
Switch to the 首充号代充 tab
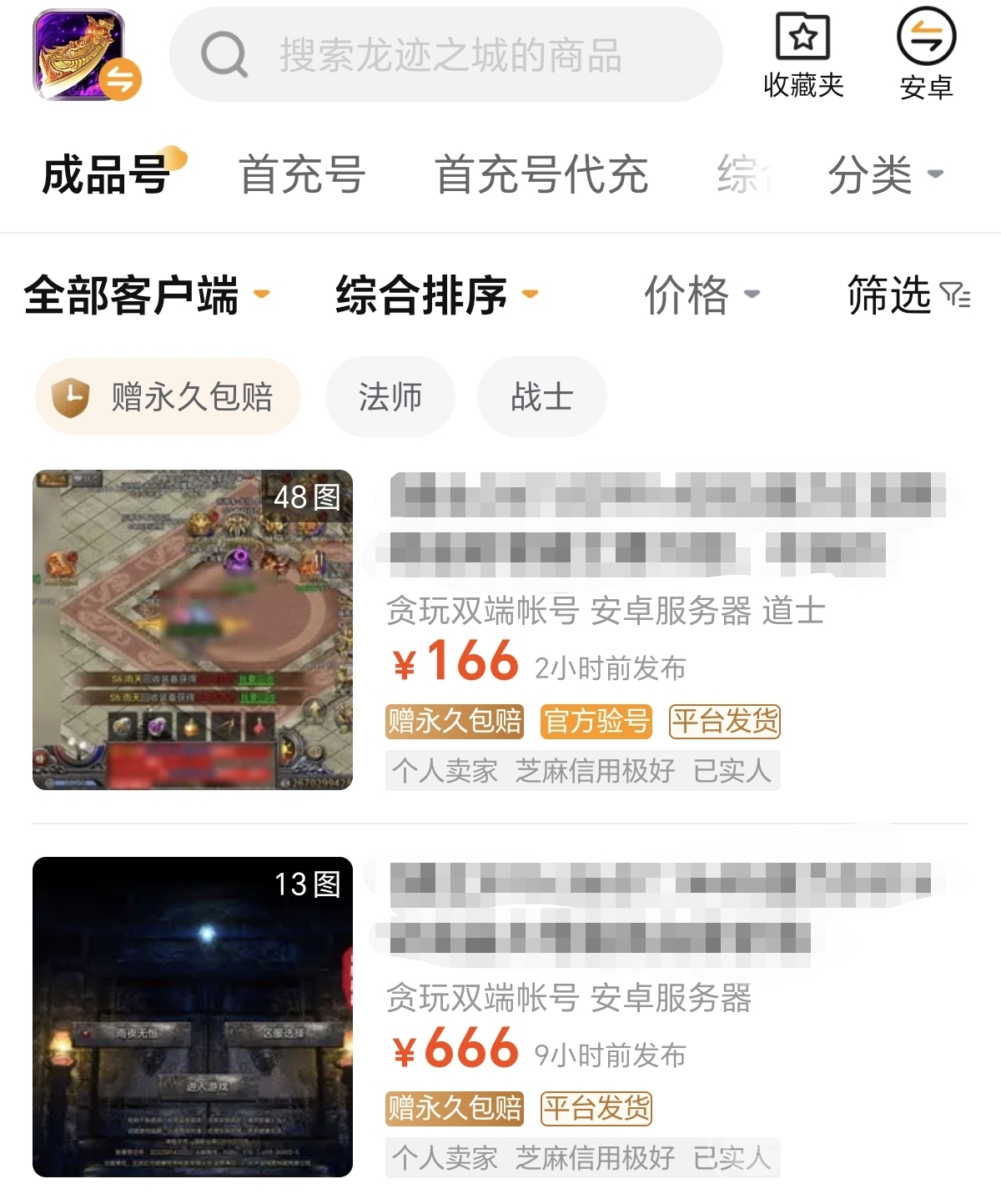(x=541, y=175)
